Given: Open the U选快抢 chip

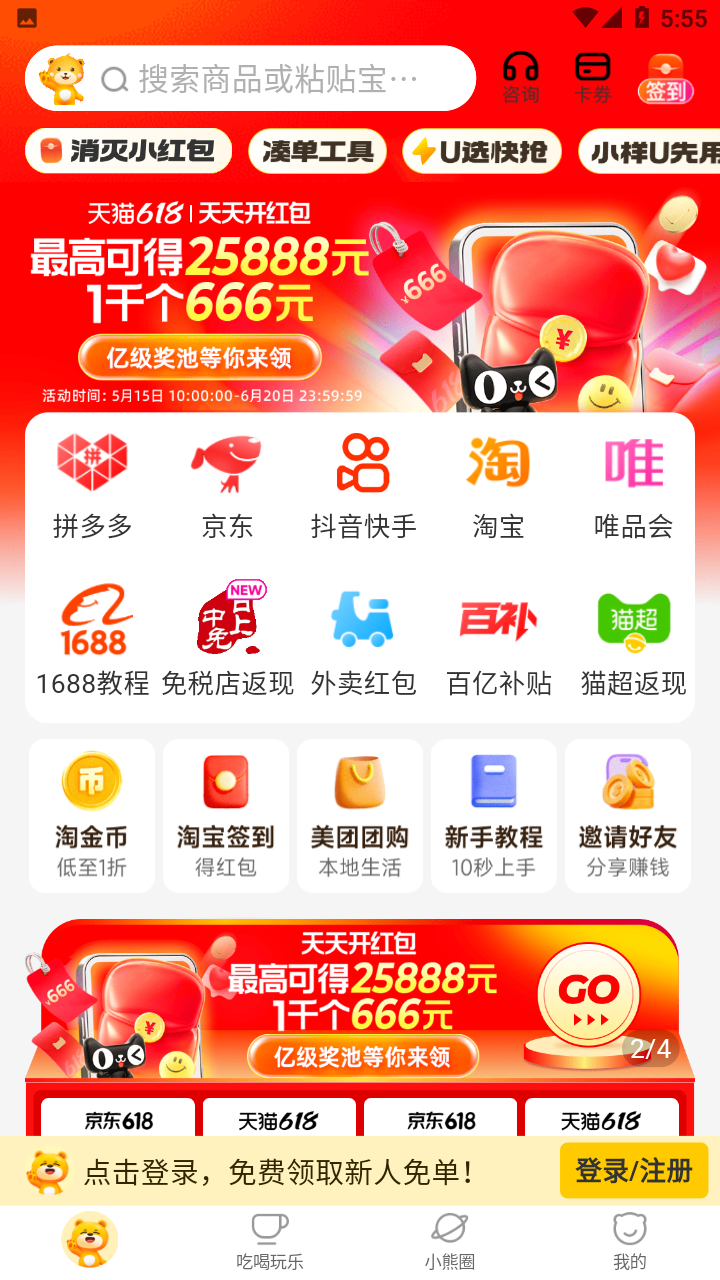Looking at the screenshot, I should pos(482,151).
